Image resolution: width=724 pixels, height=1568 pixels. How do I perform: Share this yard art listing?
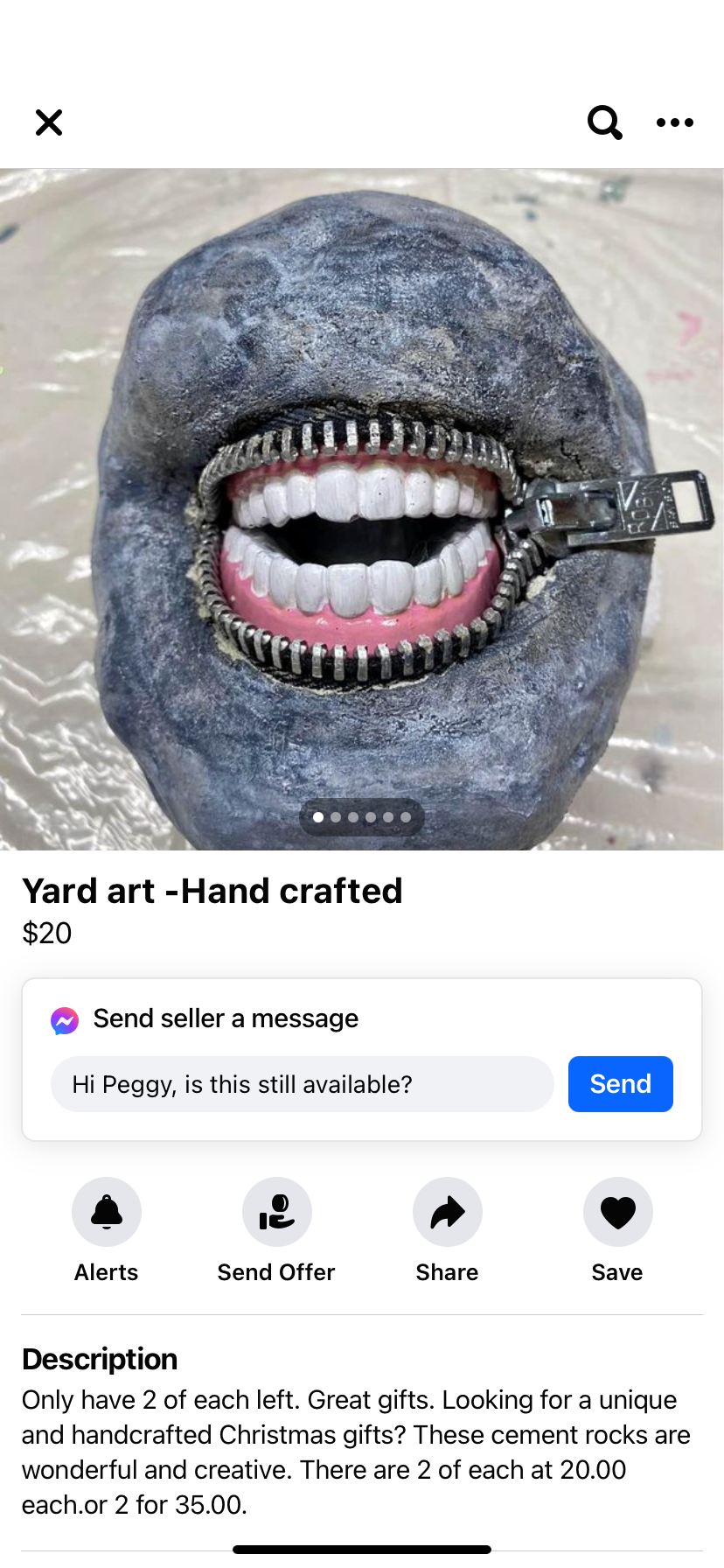tap(447, 1212)
